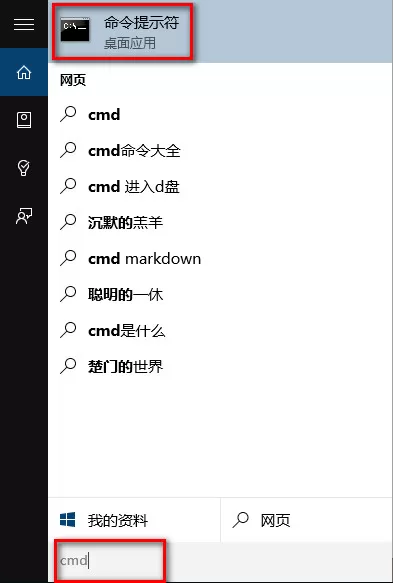Open the hamburger menu button
Viewport: 393px width, 583px height.
pyautogui.click(x=24, y=25)
